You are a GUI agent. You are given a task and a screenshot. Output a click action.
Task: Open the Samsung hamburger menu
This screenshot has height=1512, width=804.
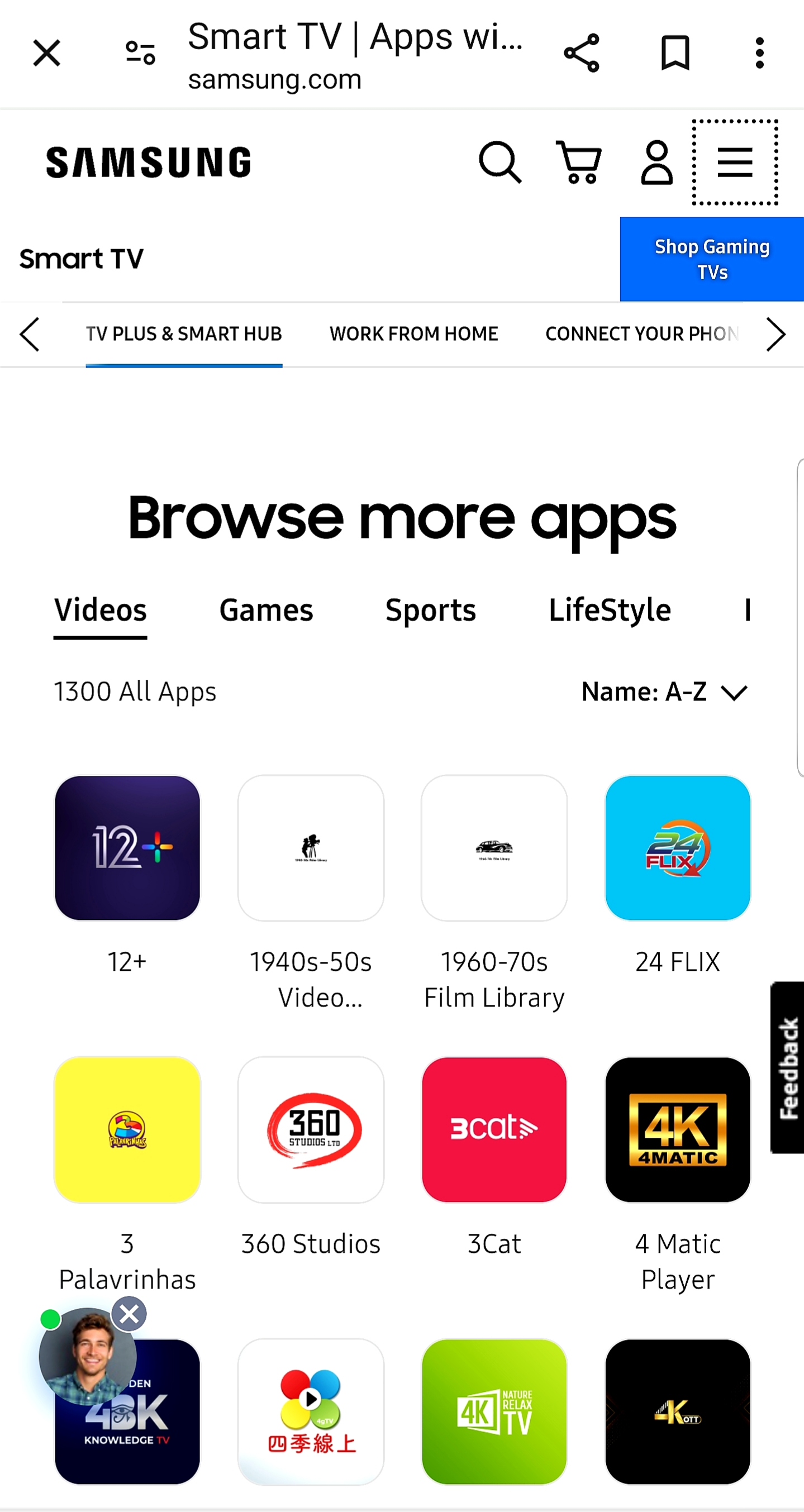tap(735, 163)
